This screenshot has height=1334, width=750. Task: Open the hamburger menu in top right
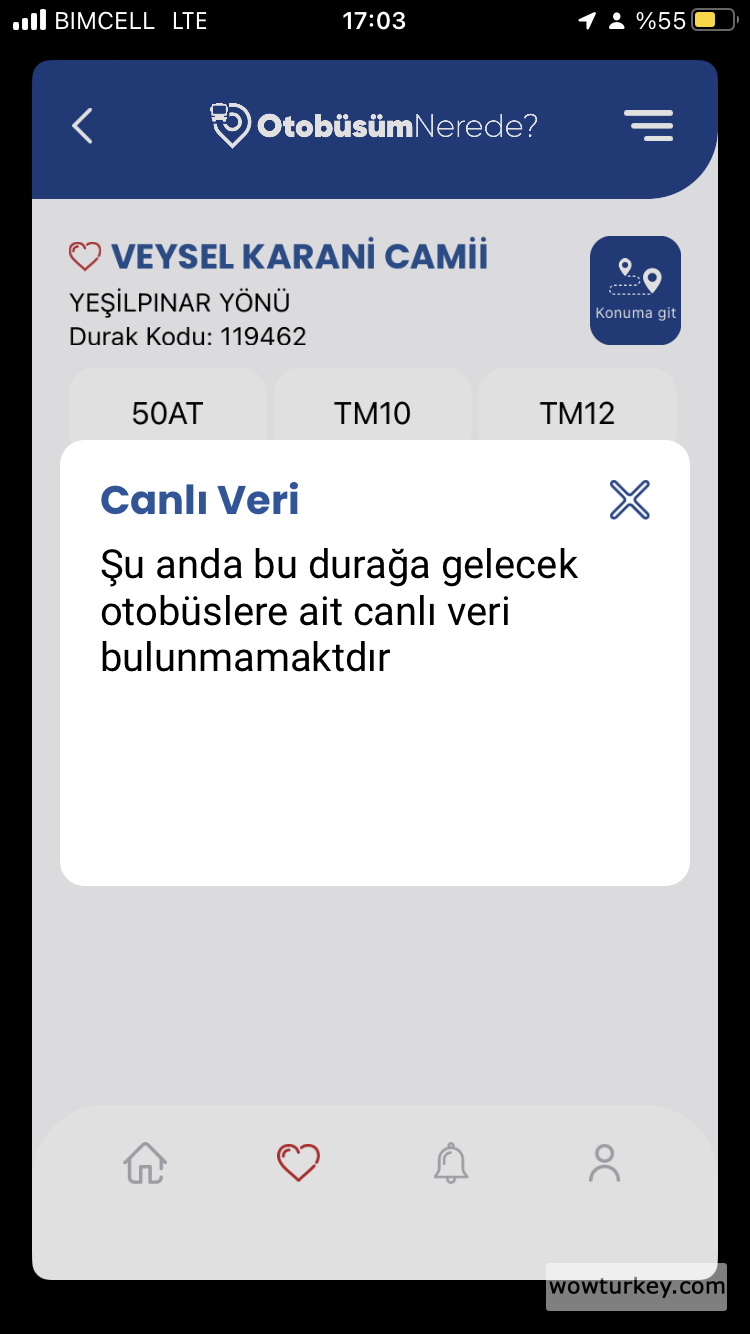(x=649, y=126)
